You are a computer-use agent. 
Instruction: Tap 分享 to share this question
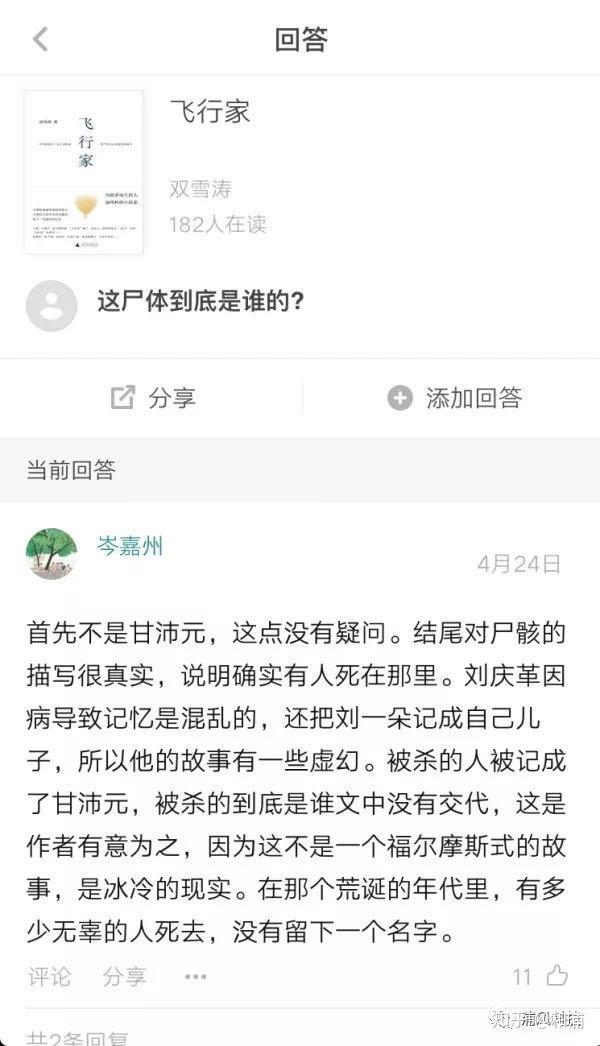click(x=152, y=398)
